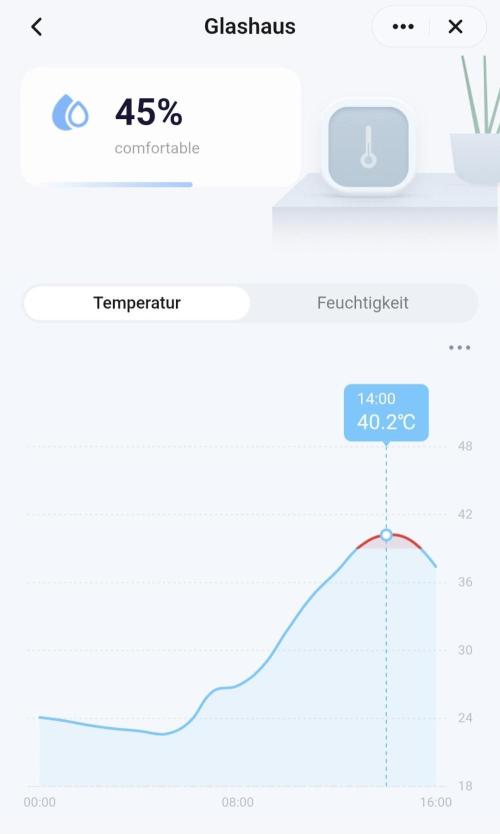Viewport: 500px width, 834px height.
Task: Open the 45% humidity card
Action: [x=161, y=127]
